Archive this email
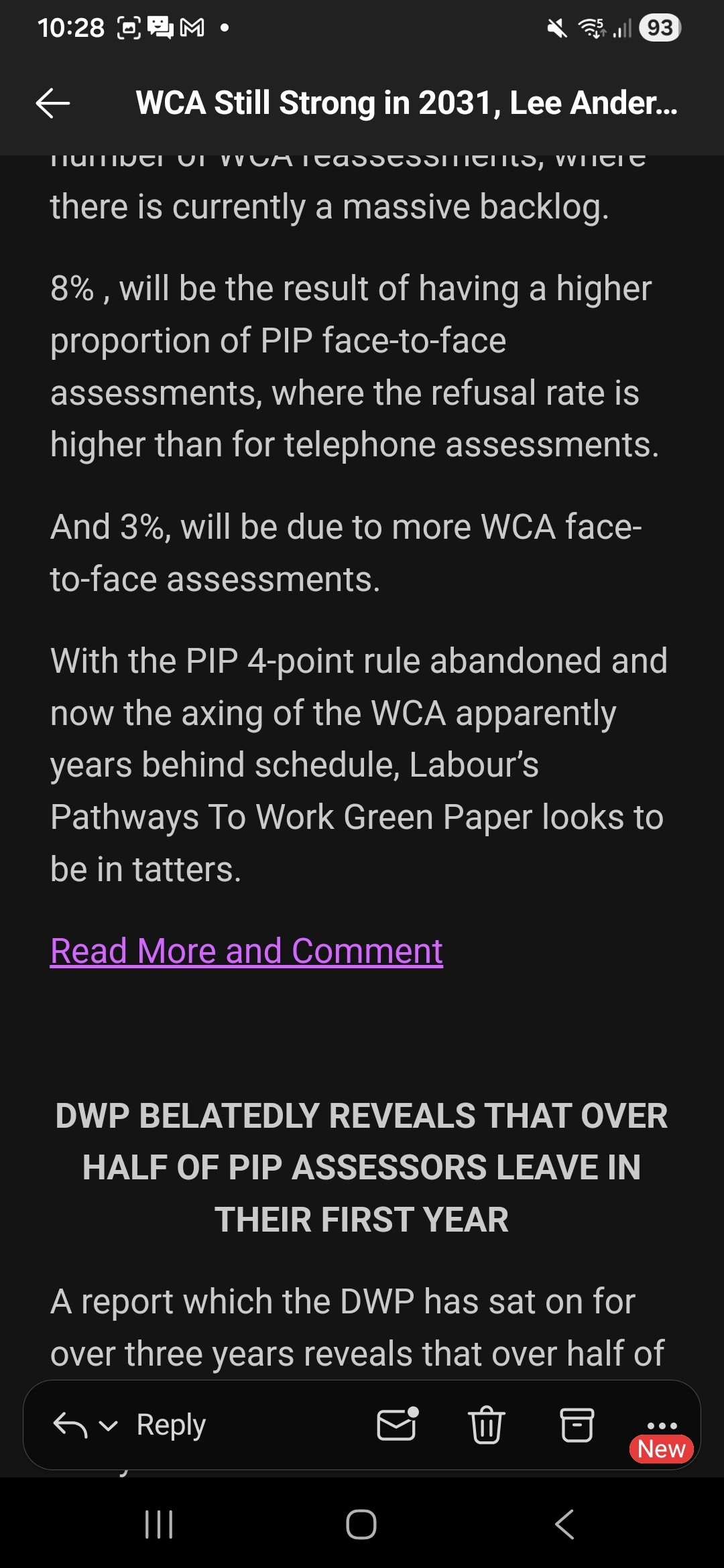 click(x=577, y=1425)
